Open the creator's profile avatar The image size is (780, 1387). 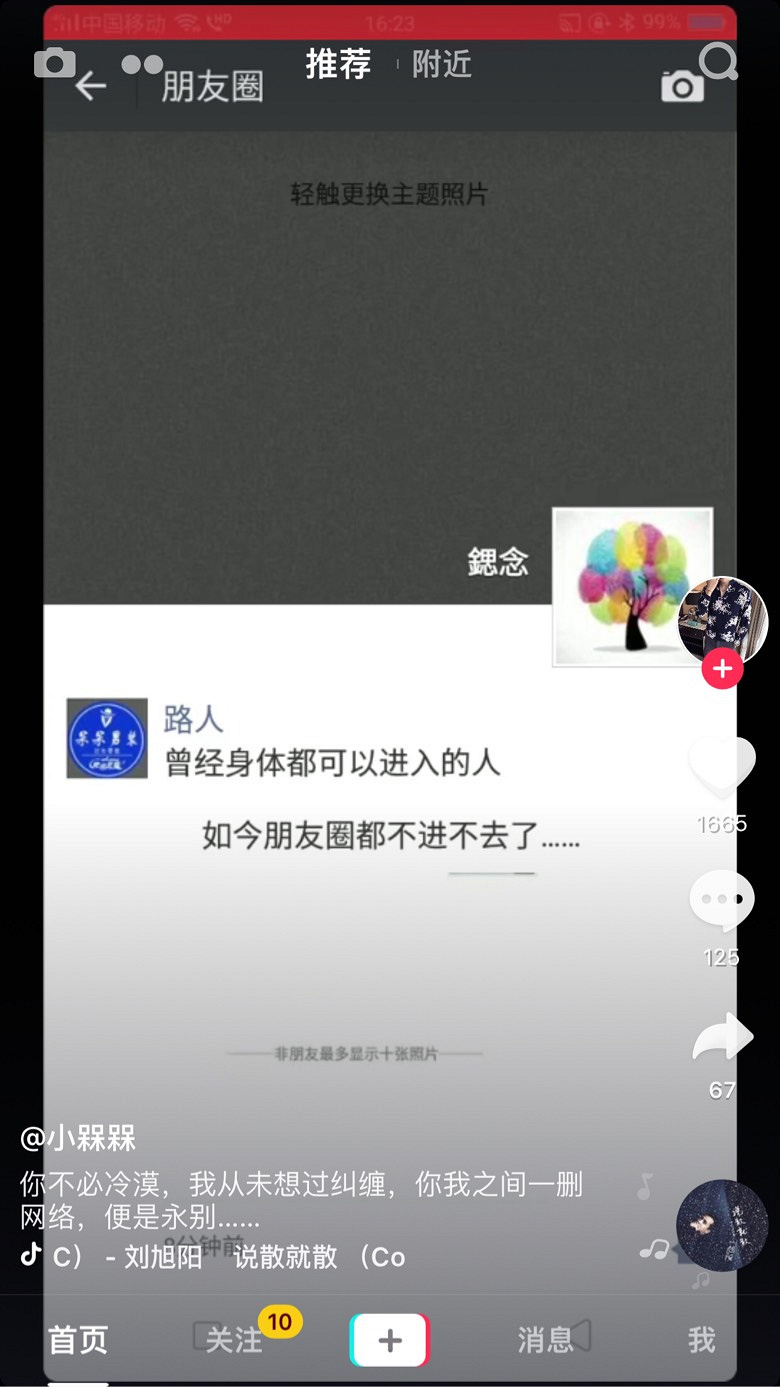(x=722, y=620)
